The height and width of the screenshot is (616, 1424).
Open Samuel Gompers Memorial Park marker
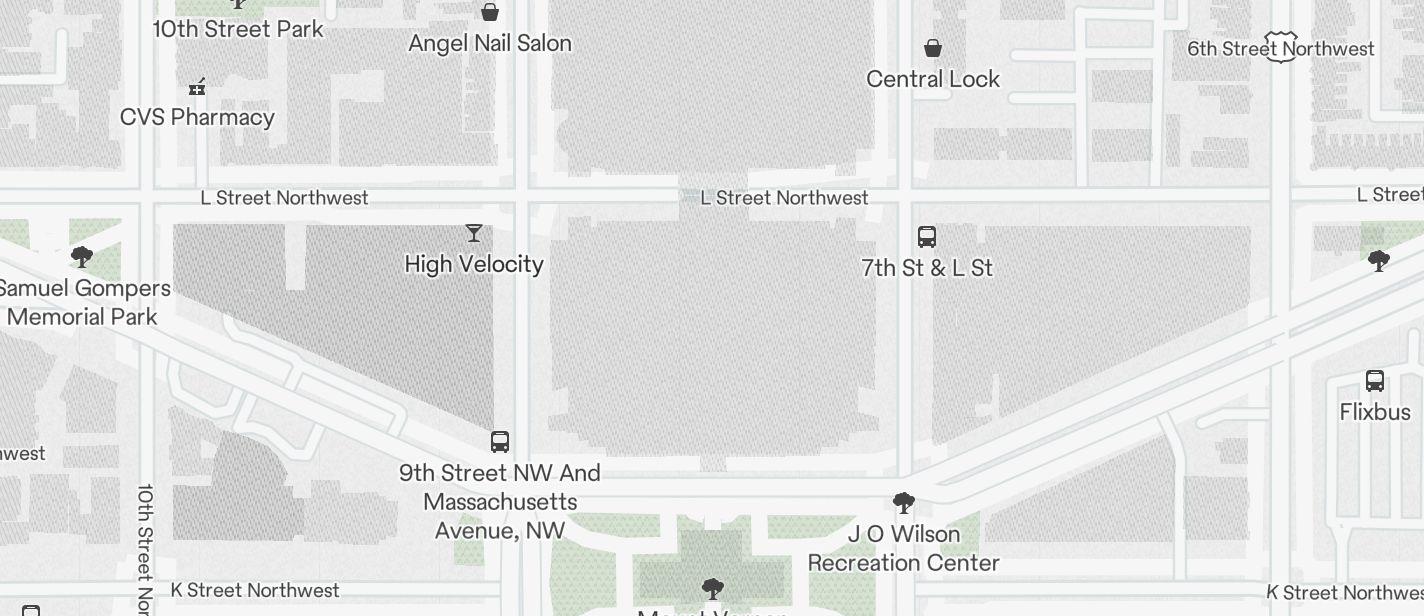82,258
